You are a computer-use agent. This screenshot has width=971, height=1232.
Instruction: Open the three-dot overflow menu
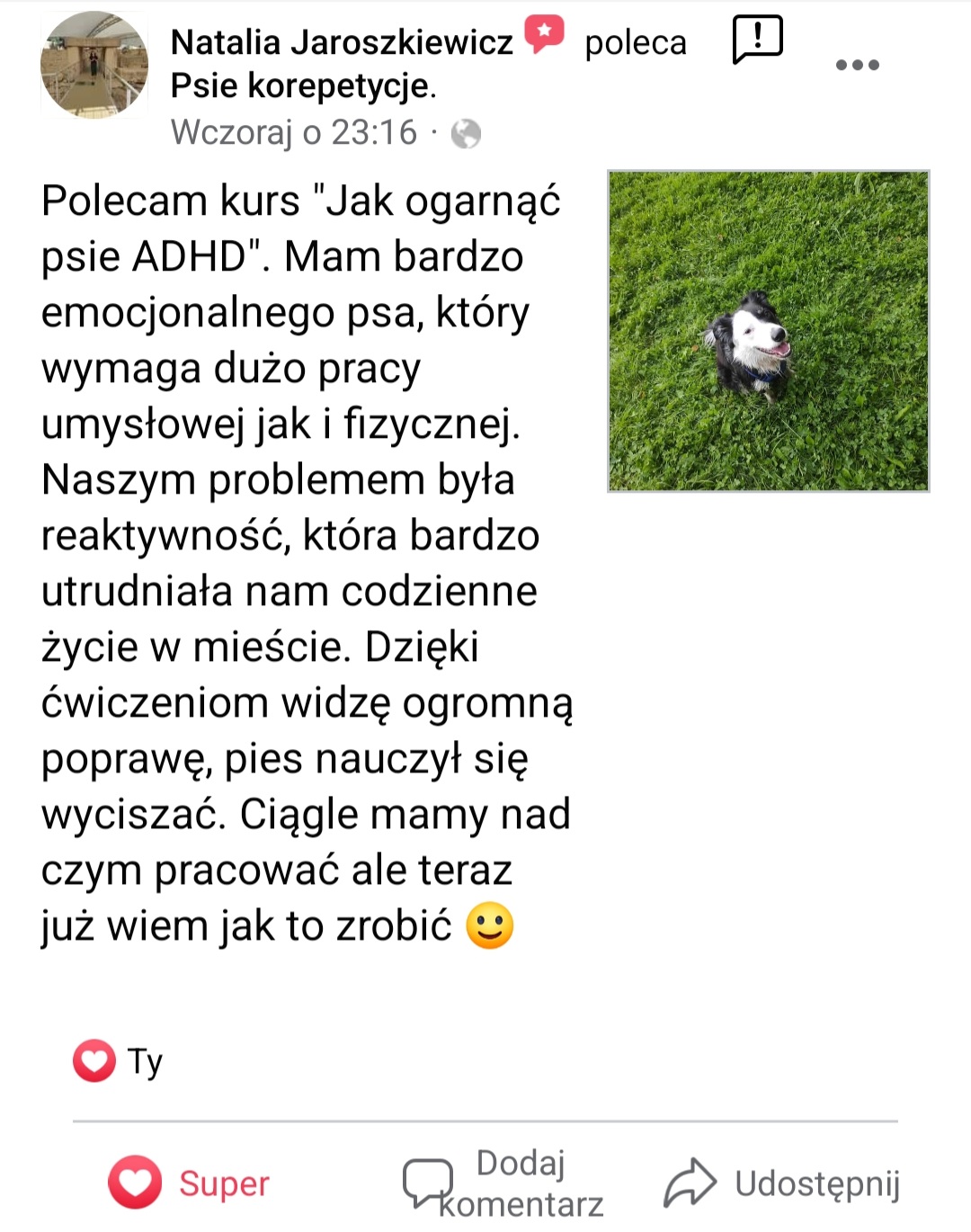point(857,65)
